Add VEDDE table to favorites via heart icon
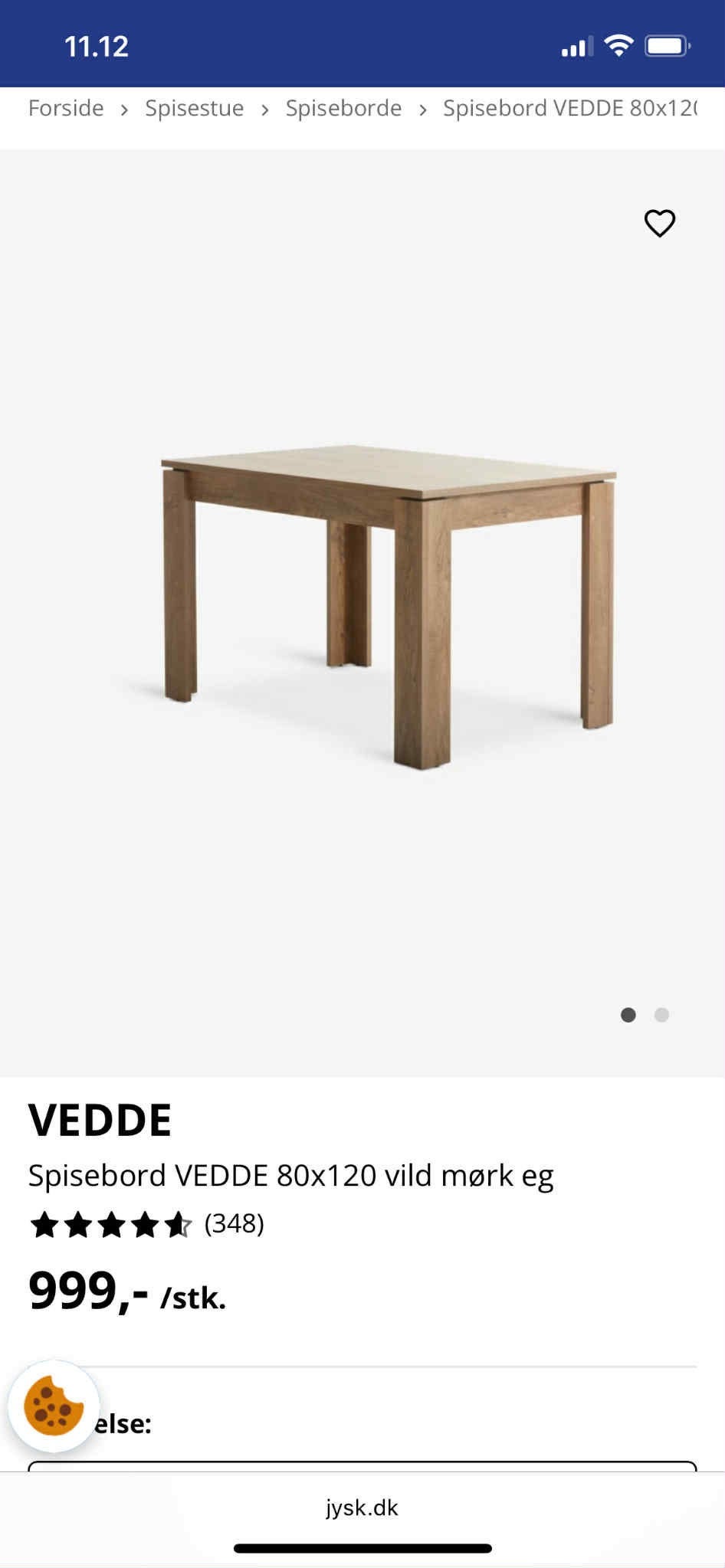Viewport: 725px width, 1568px height. click(659, 223)
